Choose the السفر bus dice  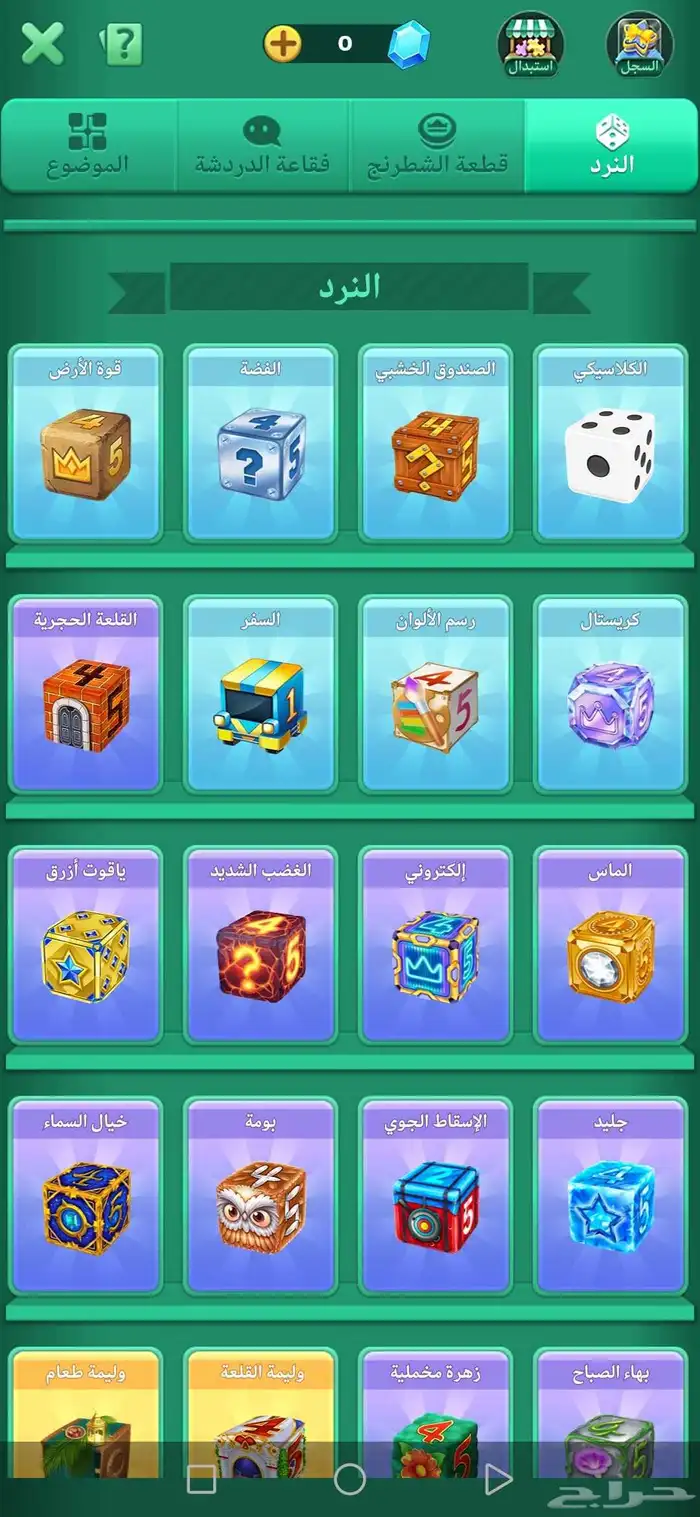pos(261,695)
